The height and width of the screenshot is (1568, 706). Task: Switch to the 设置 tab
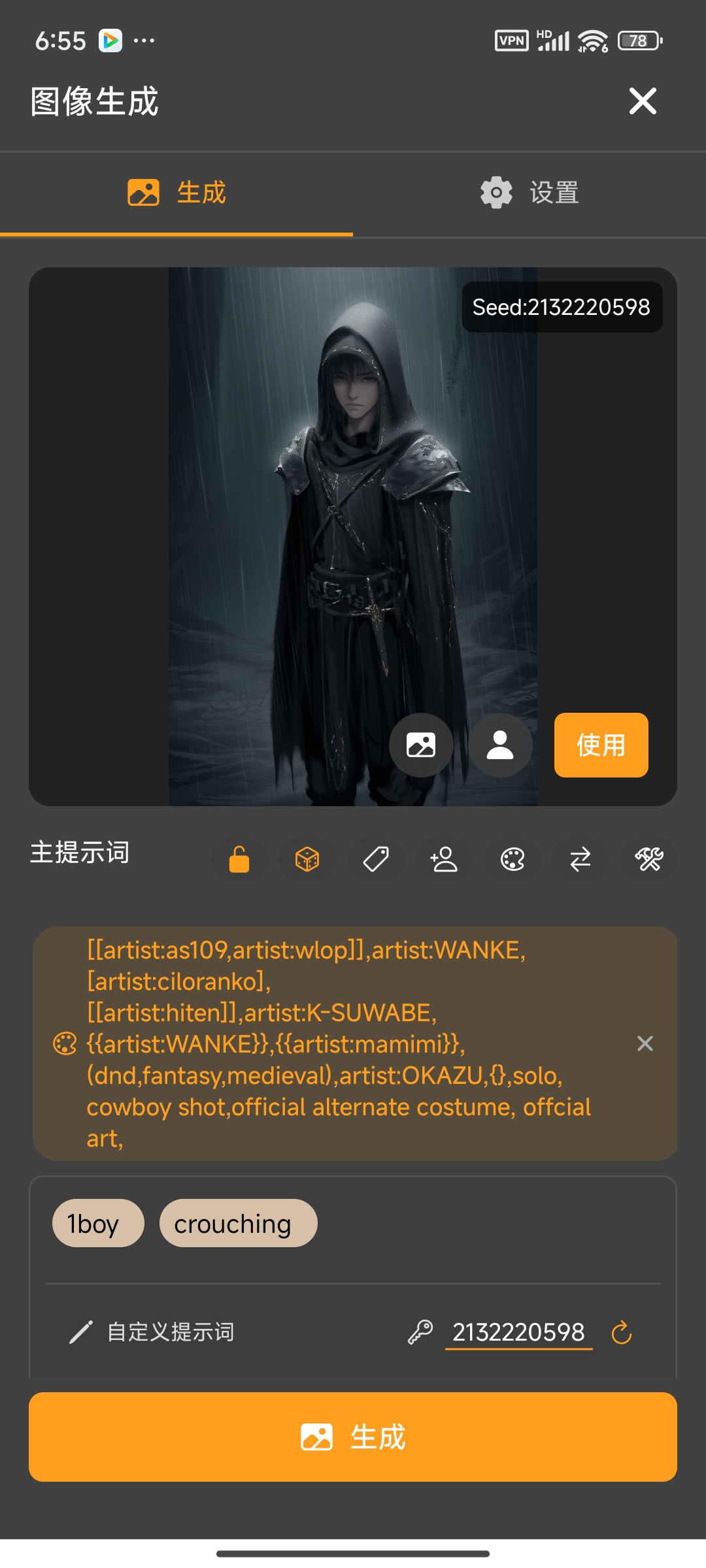click(529, 192)
